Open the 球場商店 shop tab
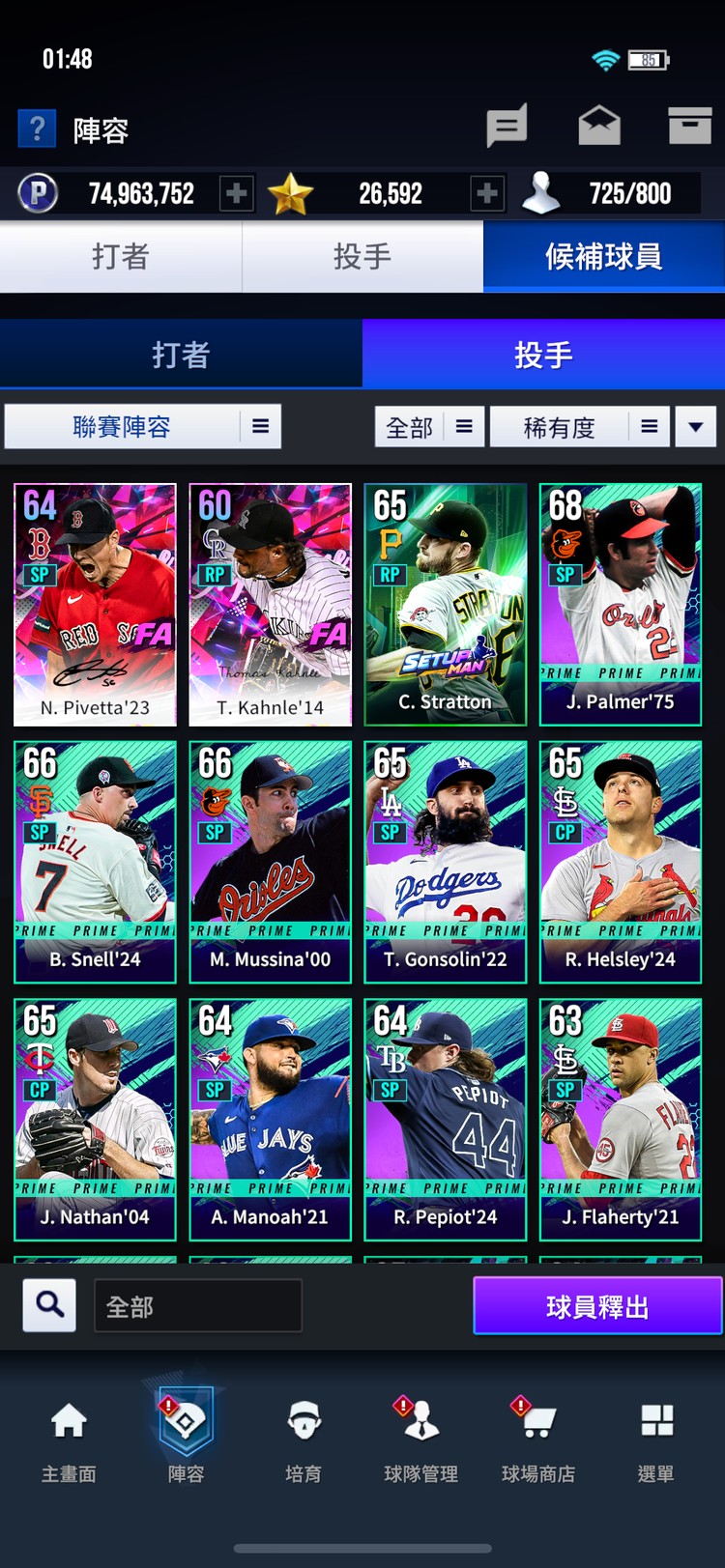The height and width of the screenshot is (1568, 725). coord(537,1440)
